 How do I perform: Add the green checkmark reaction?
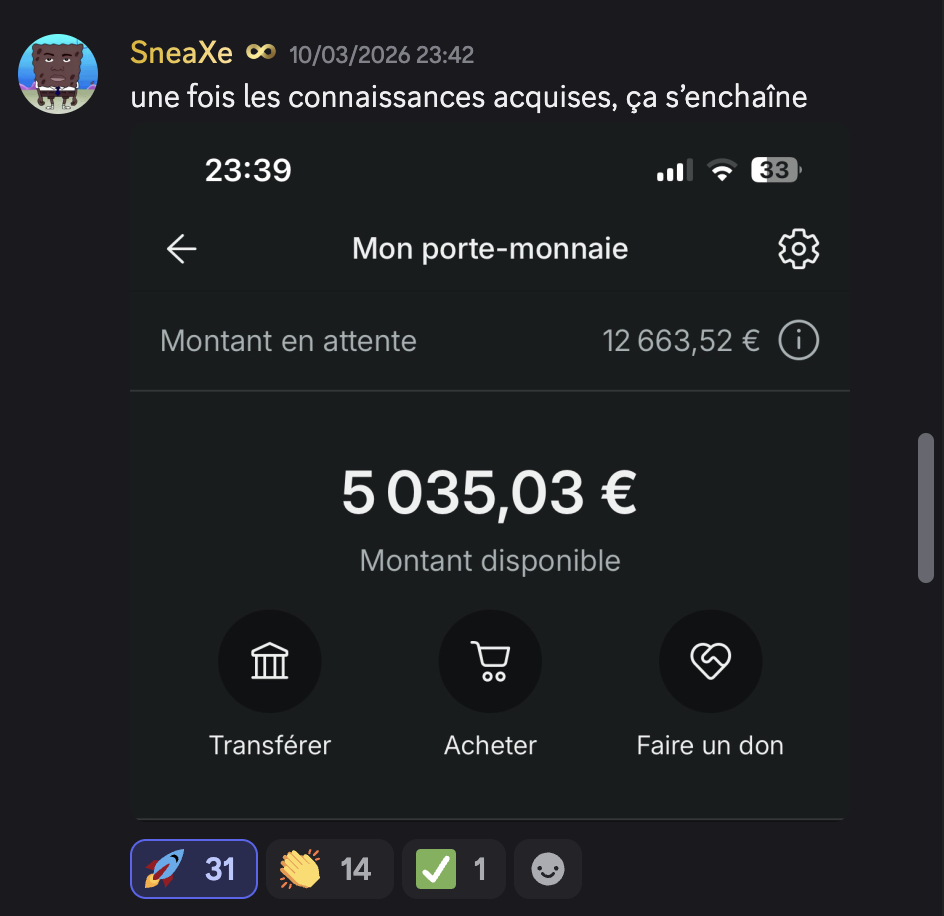(453, 868)
